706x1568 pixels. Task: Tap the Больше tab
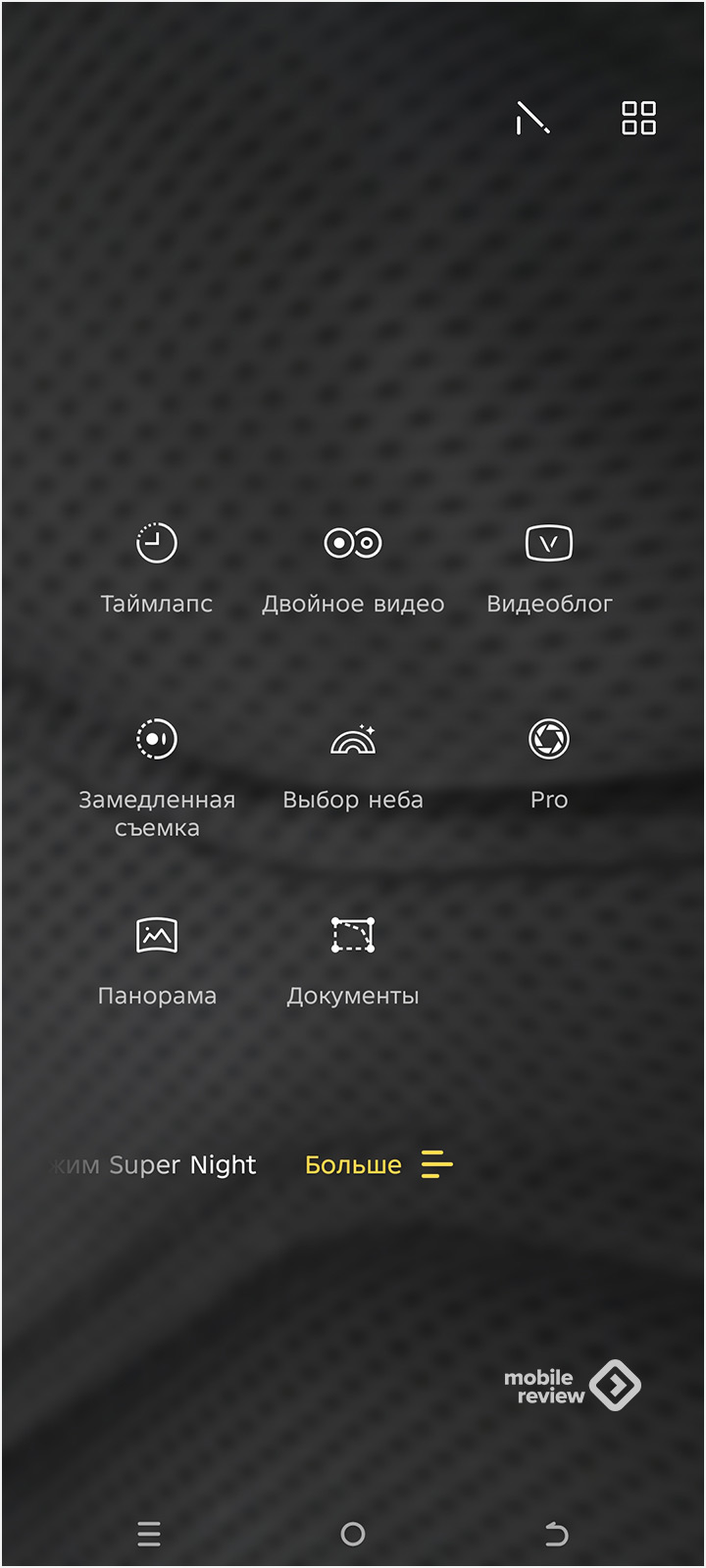pos(377,1165)
